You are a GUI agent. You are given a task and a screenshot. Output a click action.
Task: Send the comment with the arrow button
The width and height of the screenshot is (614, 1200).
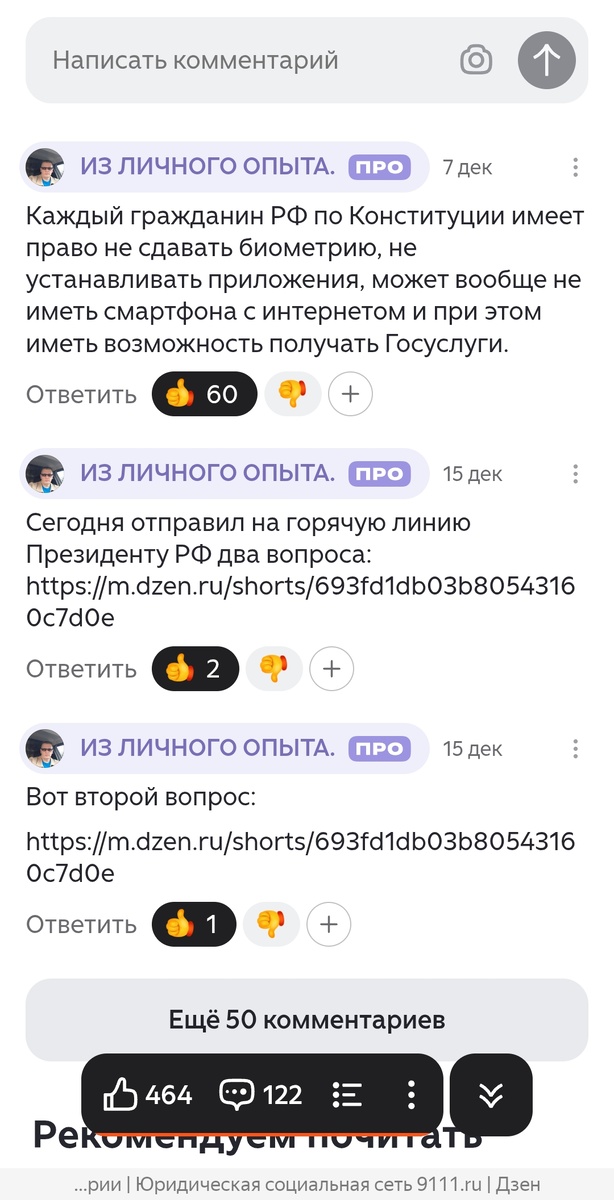click(546, 60)
